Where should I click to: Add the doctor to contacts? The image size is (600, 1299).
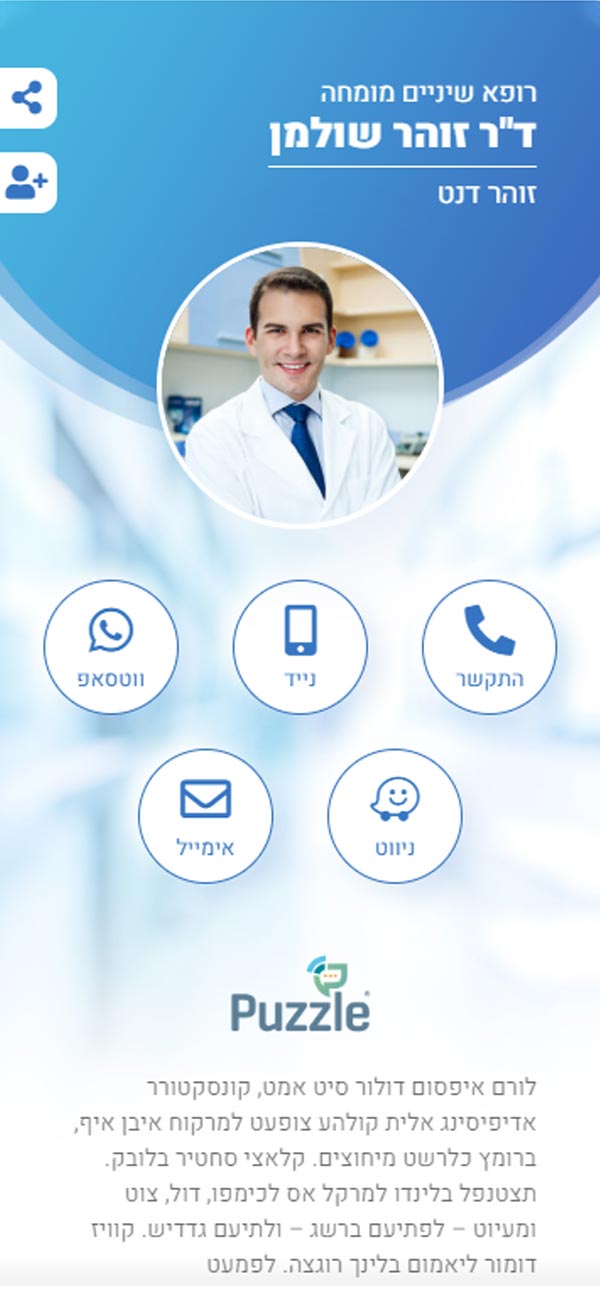click(x=27, y=183)
